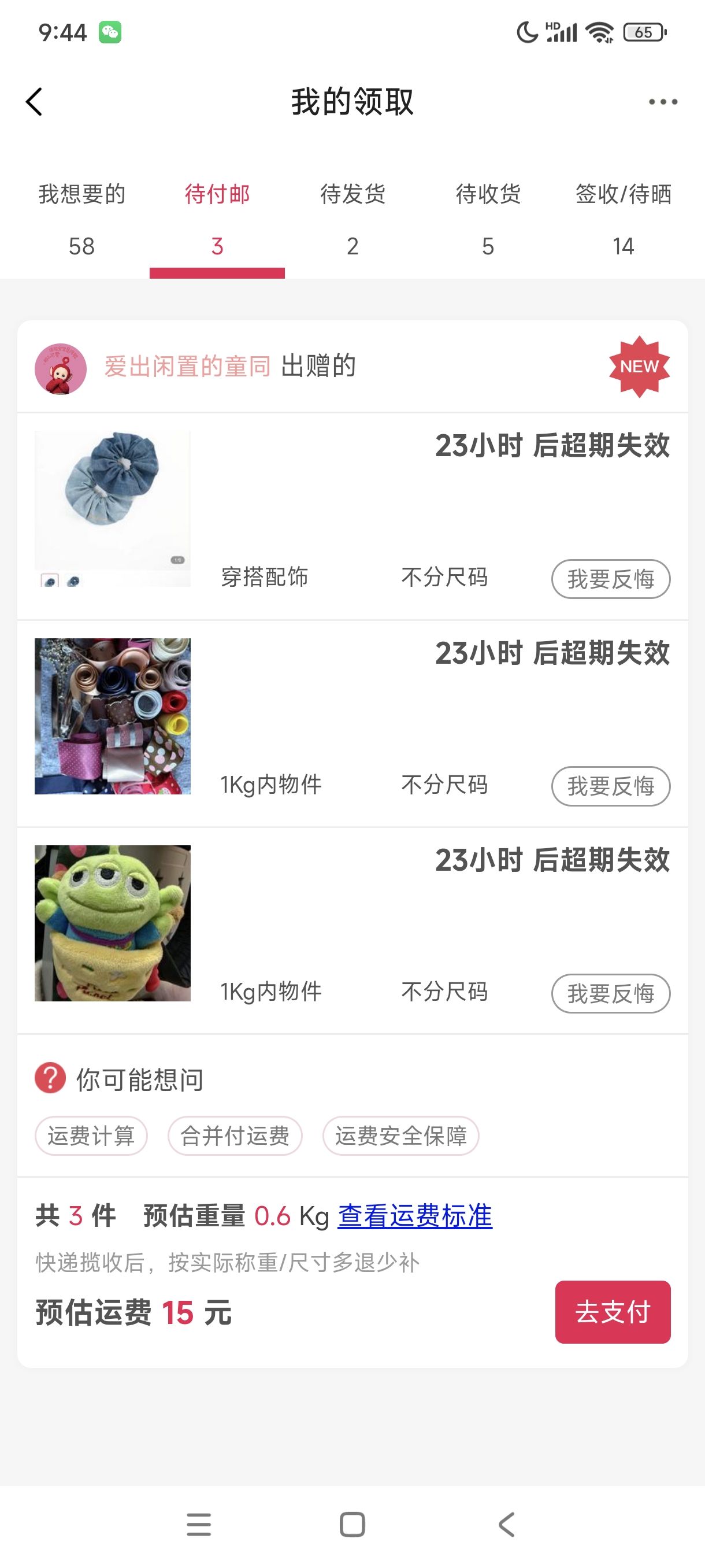Open the 查看运费标准 link
Viewport: 705px width, 1568px height.
pos(415,1216)
